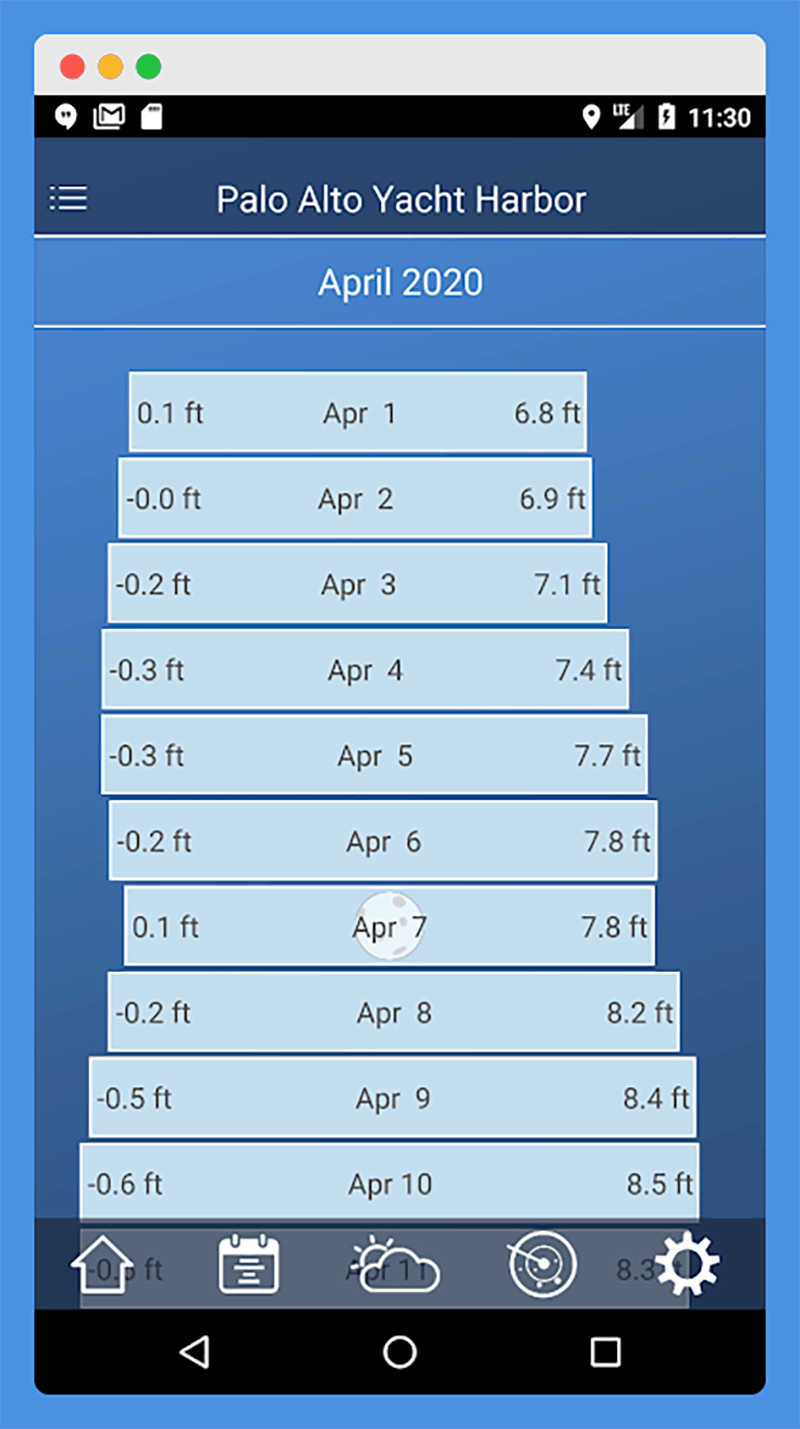Image resolution: width=800 pixels, height=1429 pixels.
Task: Open the Apr 9 tide row
Action: pyautogui.click(x=393, y=1098)
